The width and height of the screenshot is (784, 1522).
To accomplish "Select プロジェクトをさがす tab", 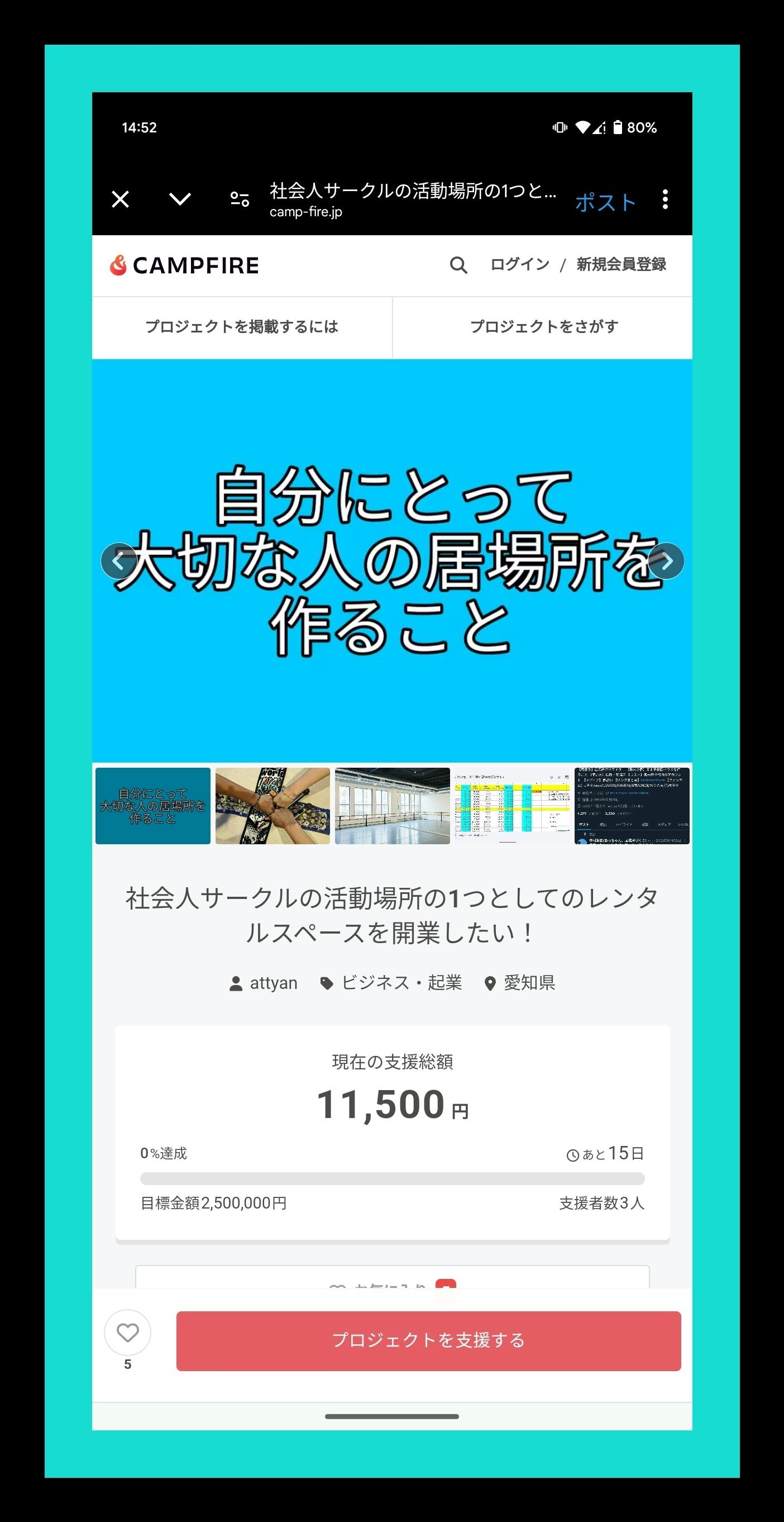I will point(543,327).
